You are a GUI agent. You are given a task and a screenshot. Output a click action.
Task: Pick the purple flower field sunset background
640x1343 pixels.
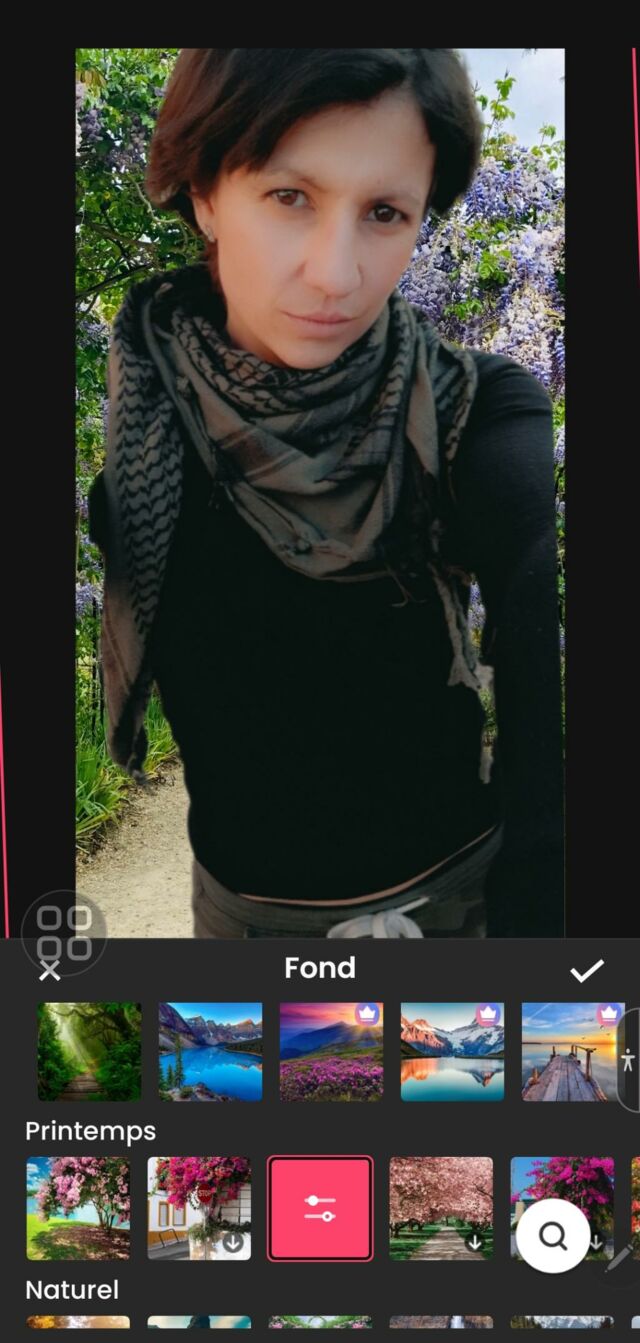pyautogui.click(x=331, y=1051)
